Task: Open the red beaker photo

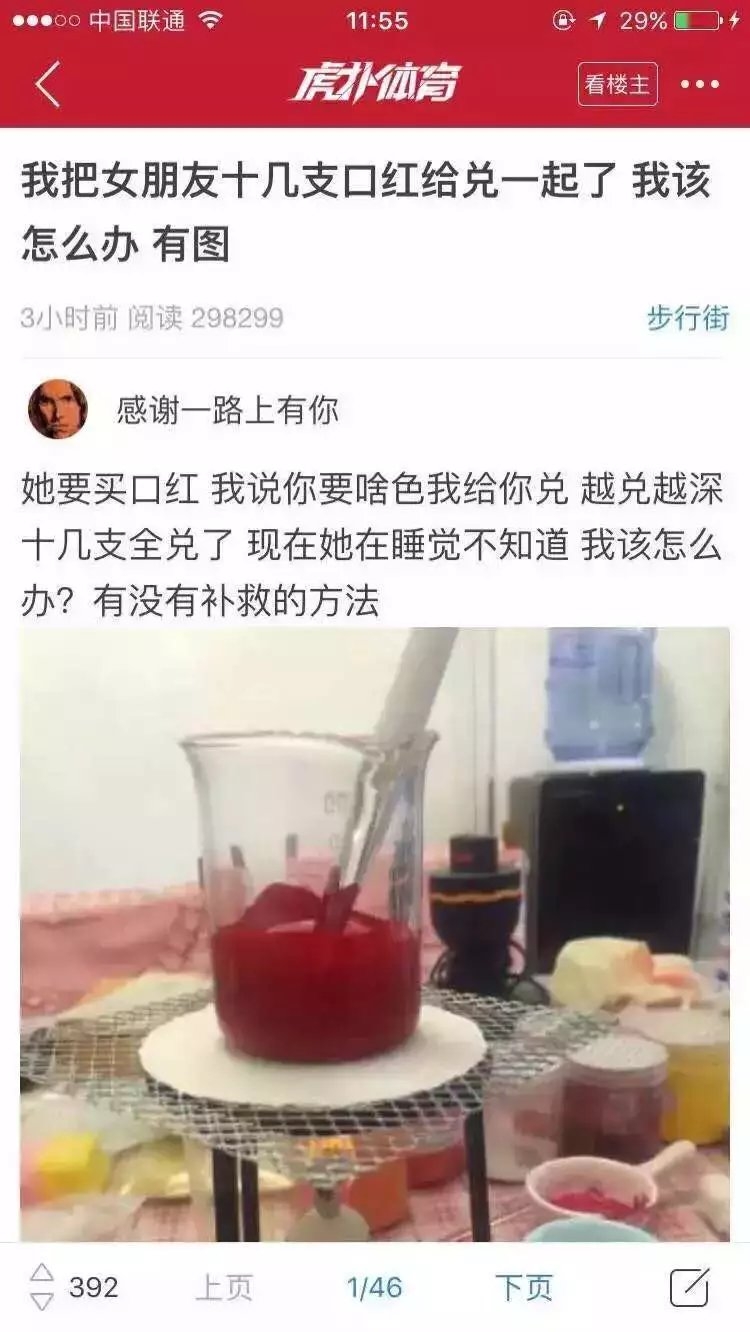Action: (x=375, y=934)
